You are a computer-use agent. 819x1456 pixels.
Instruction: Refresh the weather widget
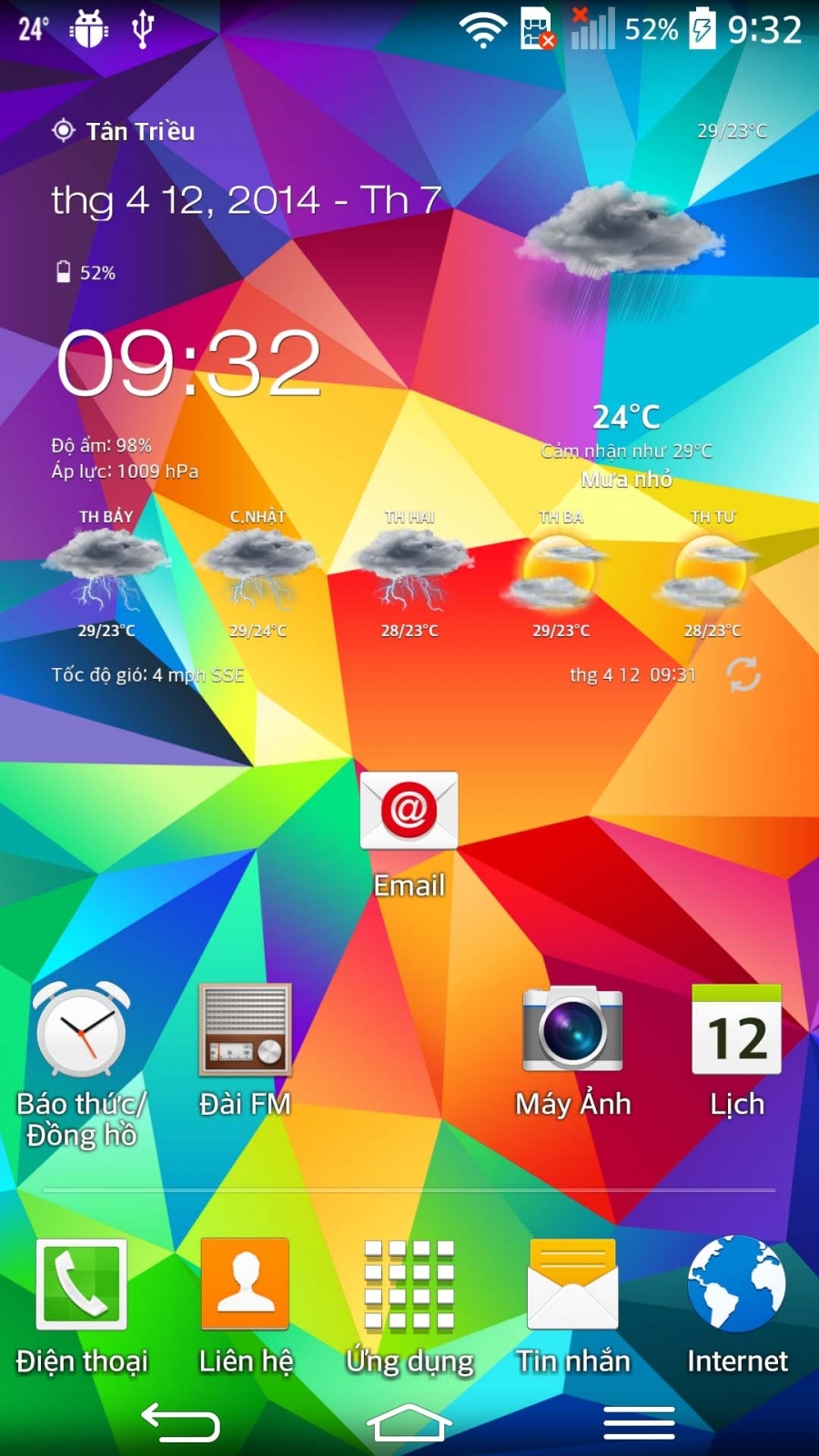click(743, 675)
